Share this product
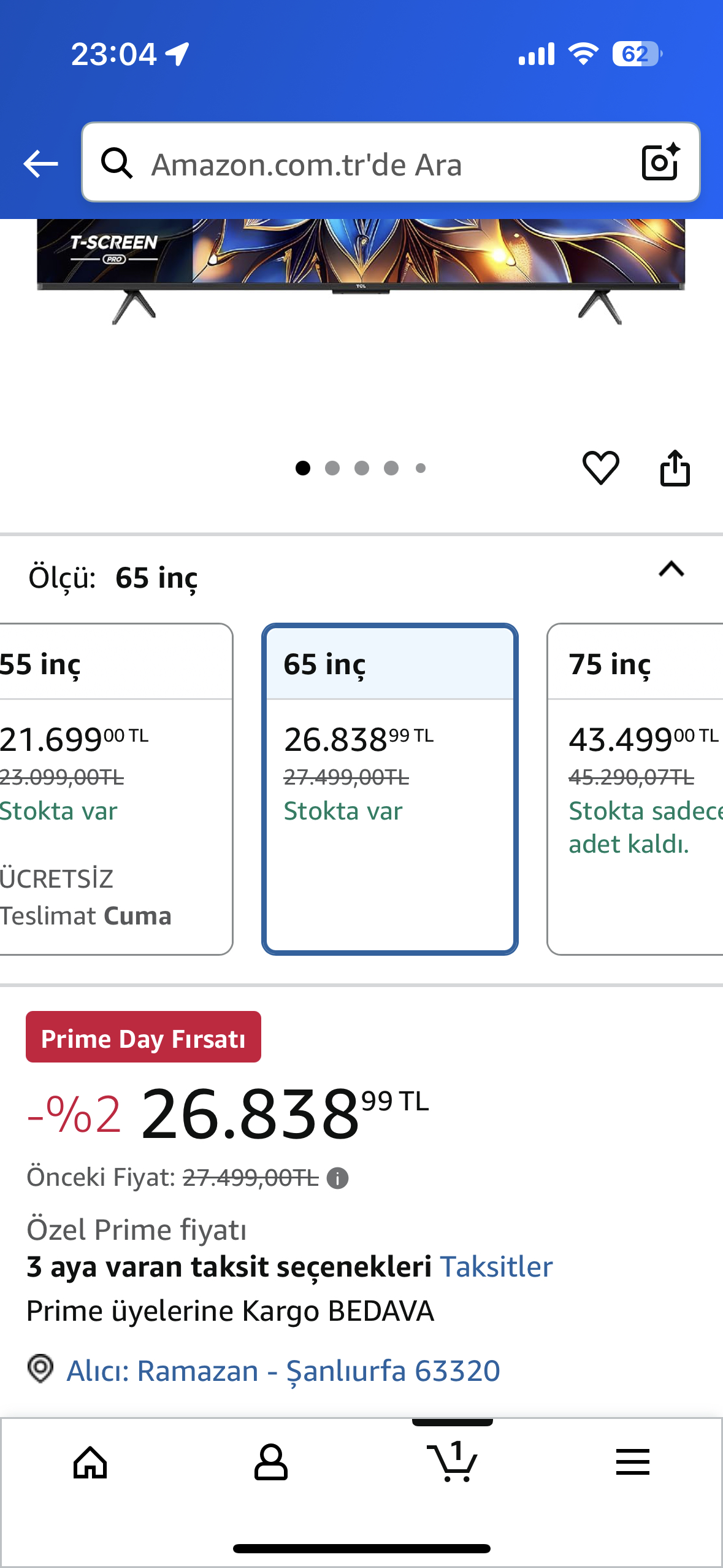This screenshot has width=723, height=1568. pos(675,468)
